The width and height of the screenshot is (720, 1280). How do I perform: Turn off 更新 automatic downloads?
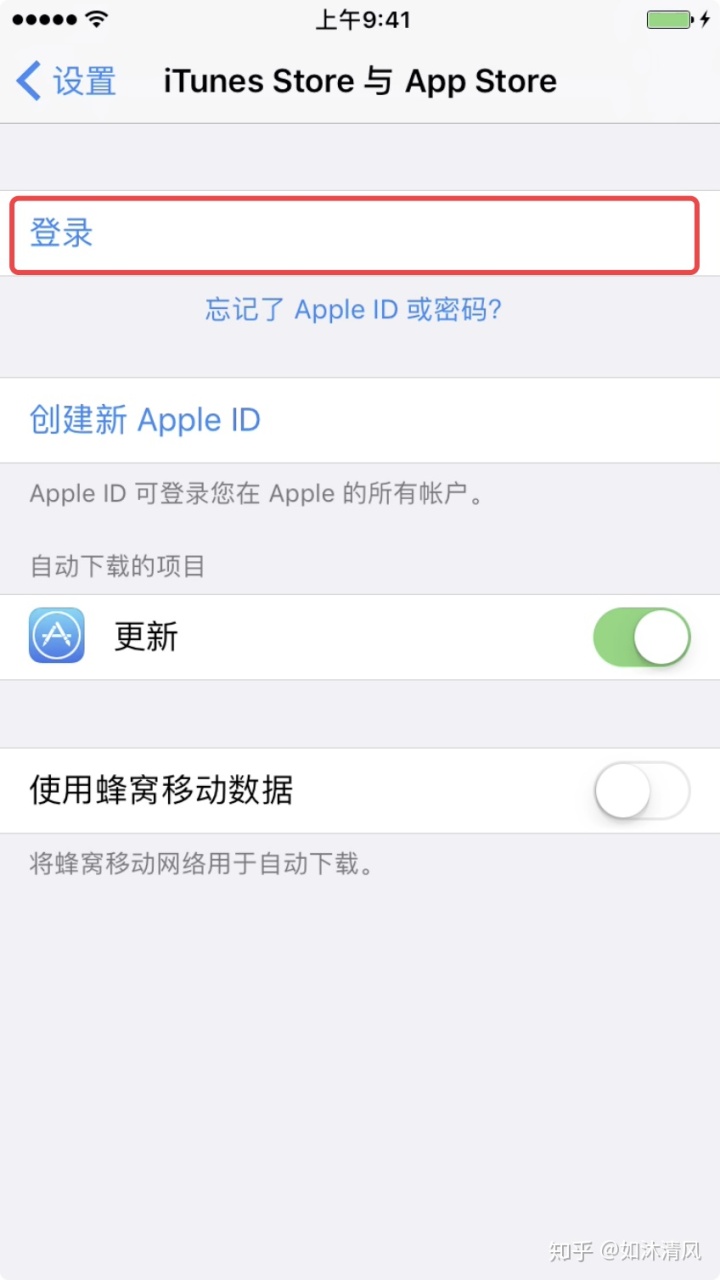tap(641, 637)
